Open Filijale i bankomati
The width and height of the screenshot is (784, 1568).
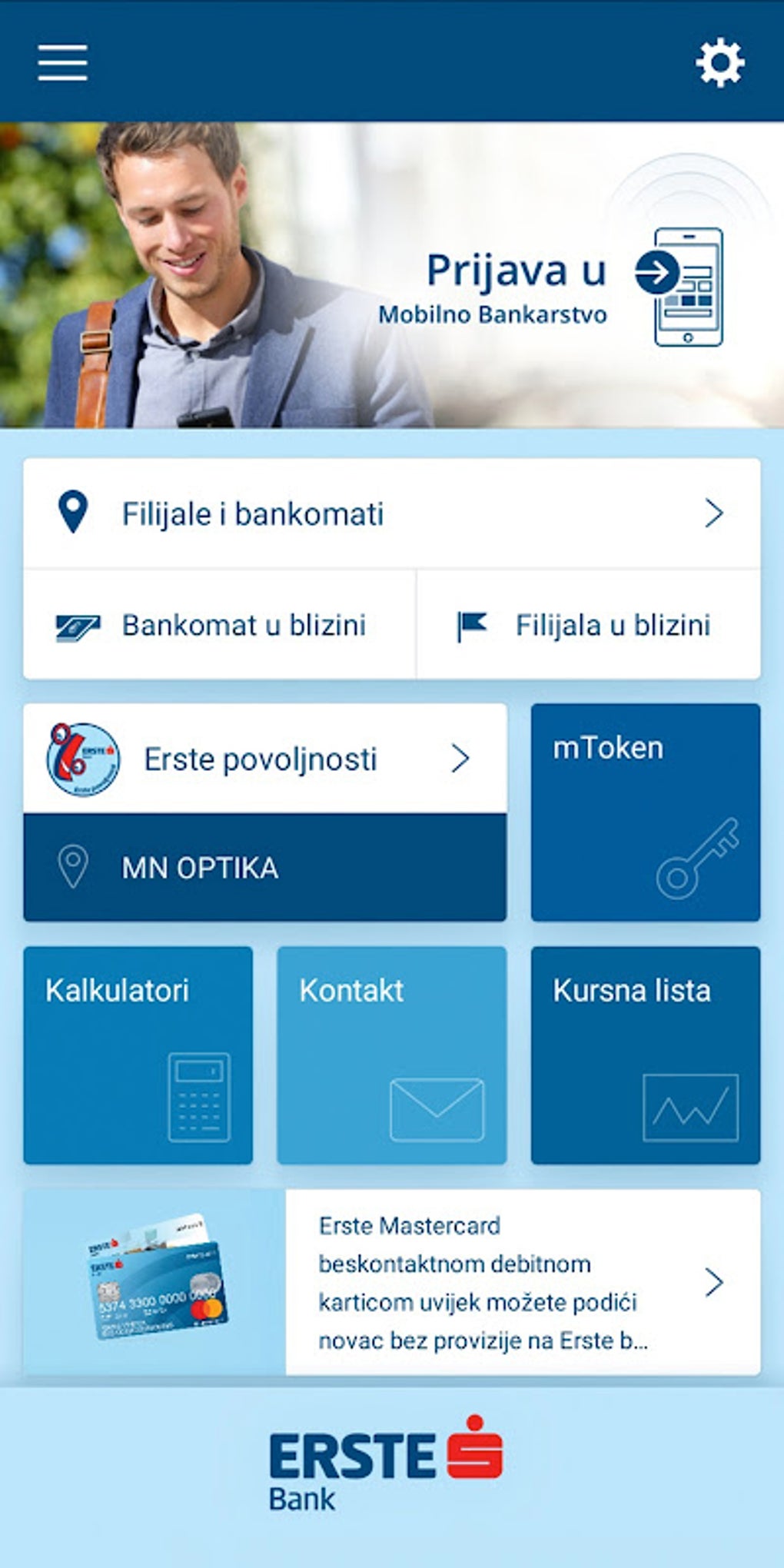[391, 513]
